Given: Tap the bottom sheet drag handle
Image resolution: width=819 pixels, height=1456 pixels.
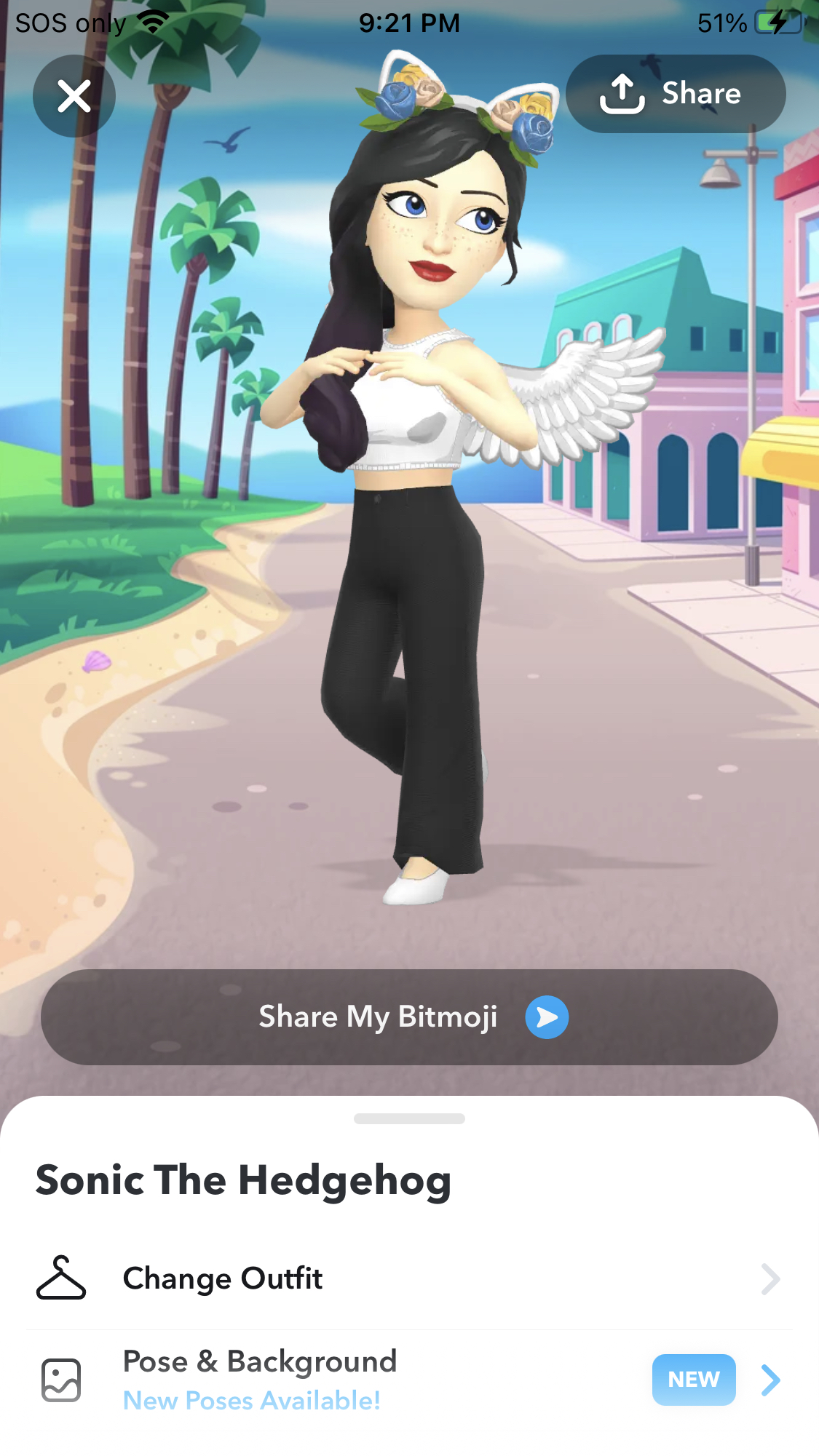Looking at the screenshot, I should click(409, 1118).
